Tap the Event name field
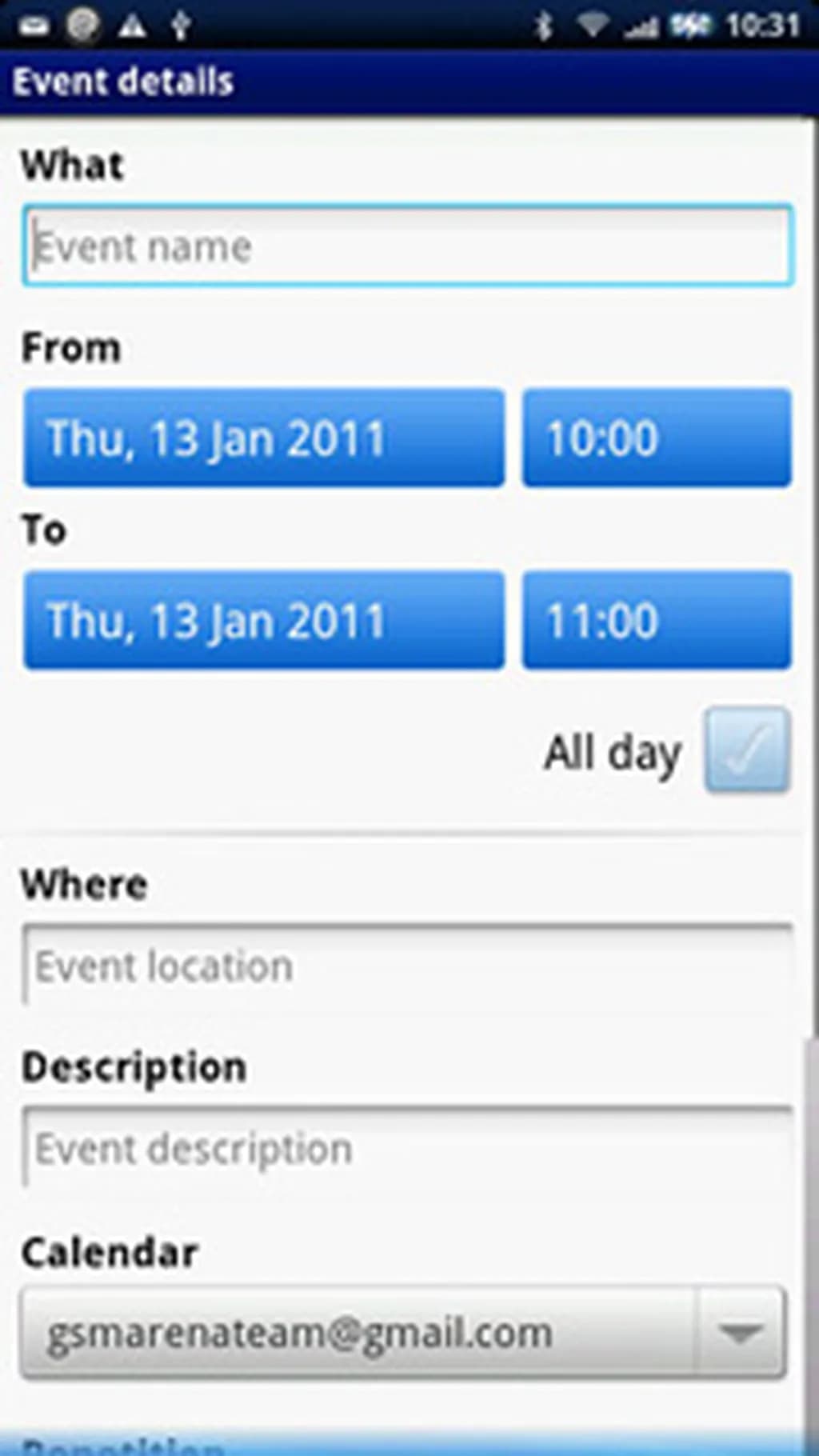Viewport: 819px width, 1456px height. (408, 246)
